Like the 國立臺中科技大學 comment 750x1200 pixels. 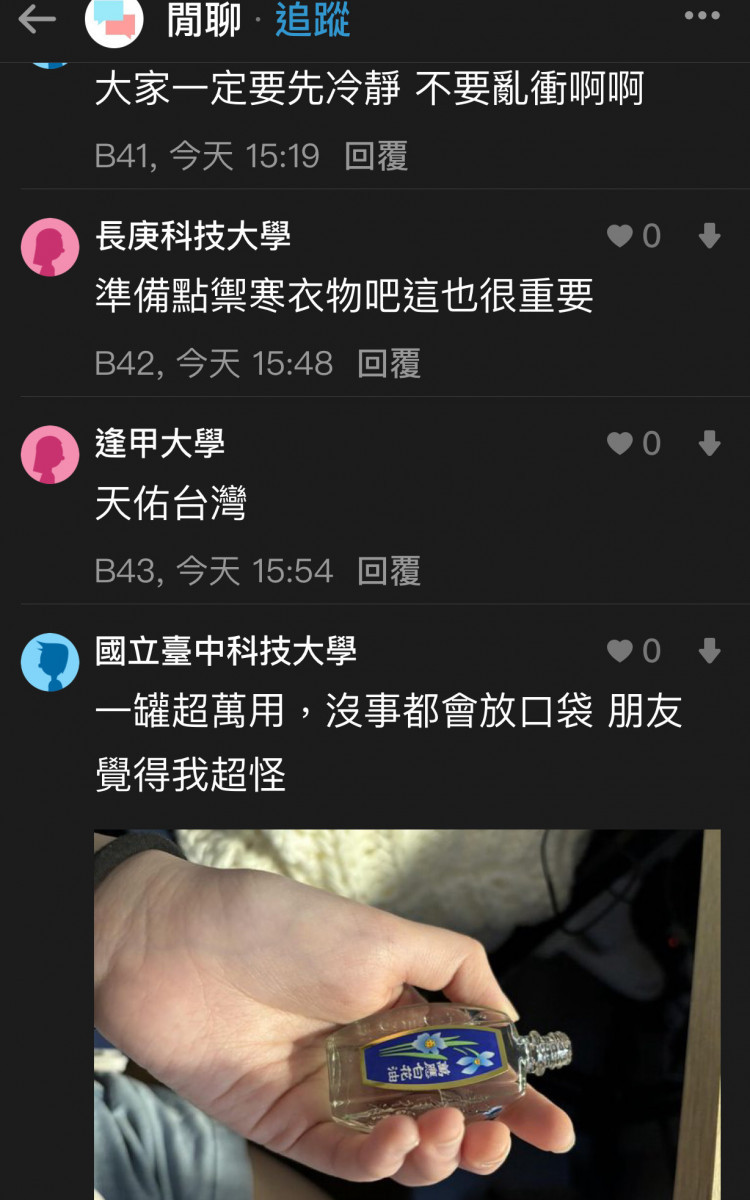coord(621,651)
